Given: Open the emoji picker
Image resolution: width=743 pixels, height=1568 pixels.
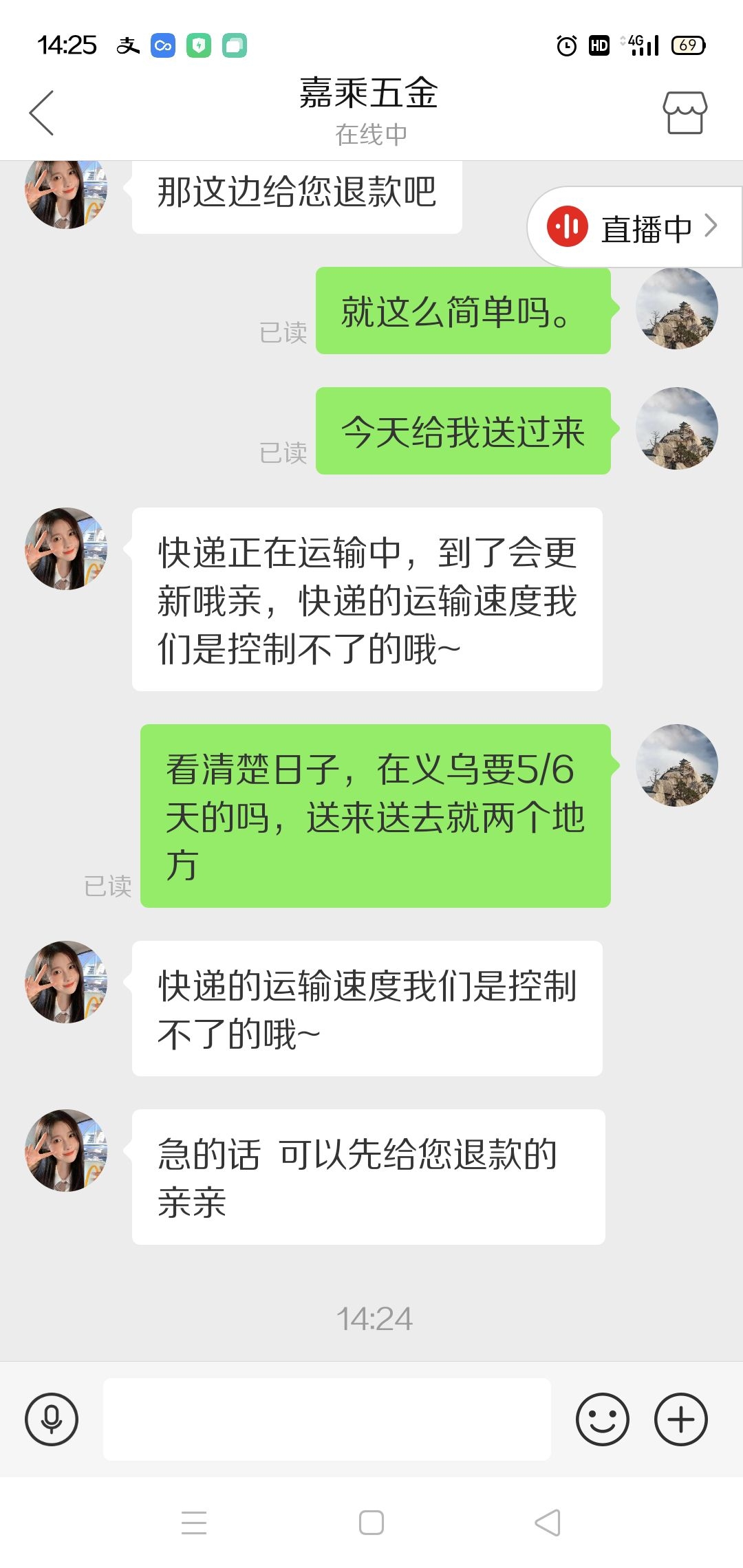Looking at the screenshot, I should tap(602, 1419).
